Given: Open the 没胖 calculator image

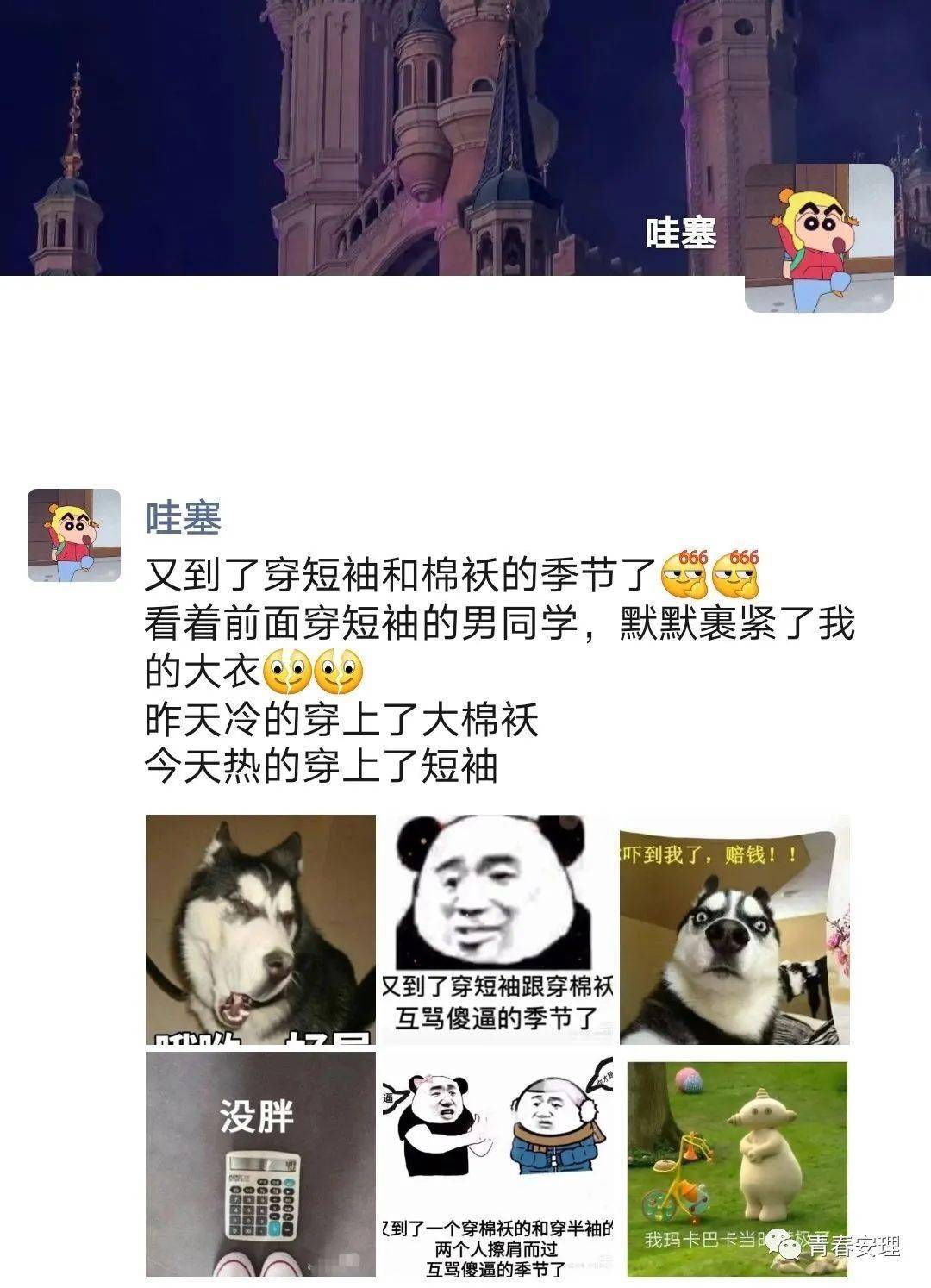Looking at the screenshot, I should (x=260, y=1164).
